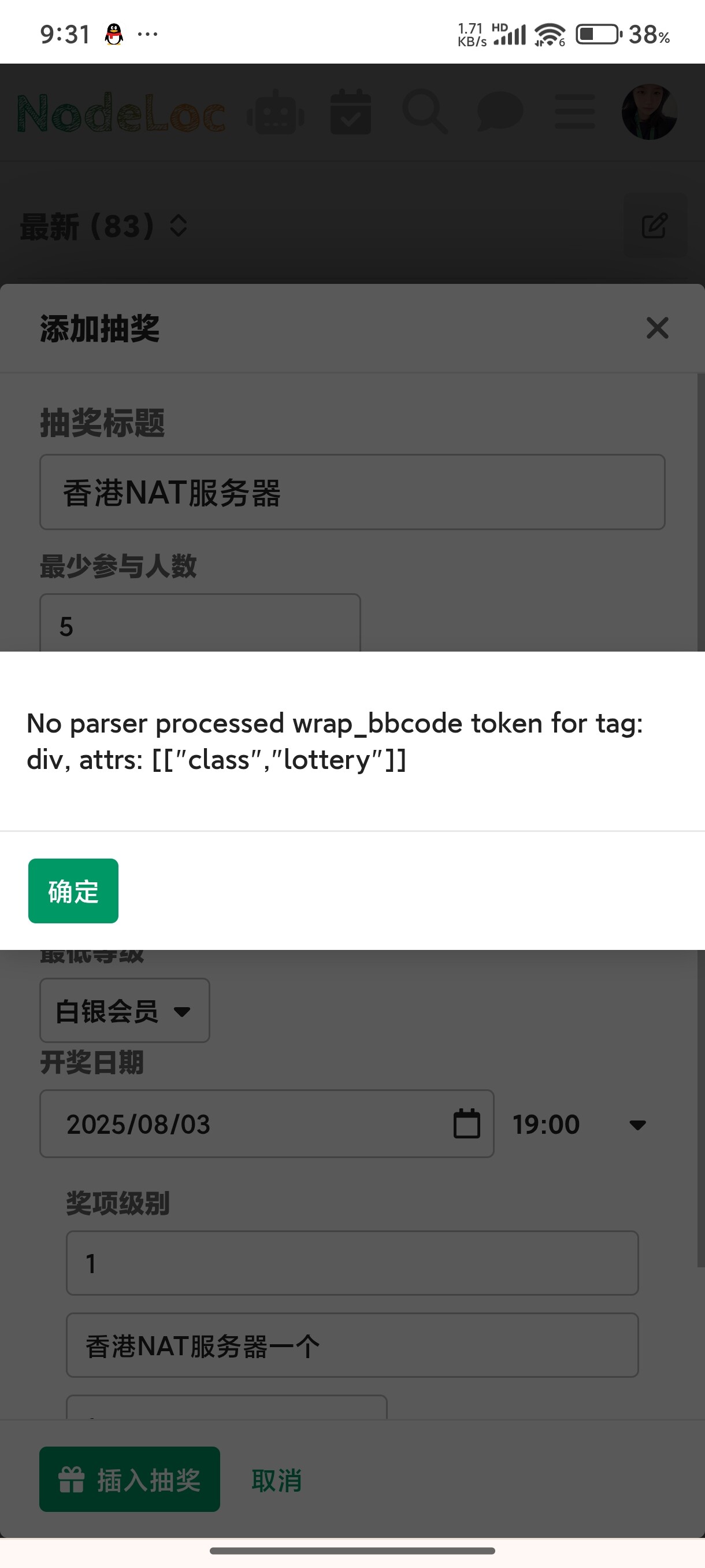Open the robot assistant icon
This screenshot has width=705, height=1568.
(276, 112)
